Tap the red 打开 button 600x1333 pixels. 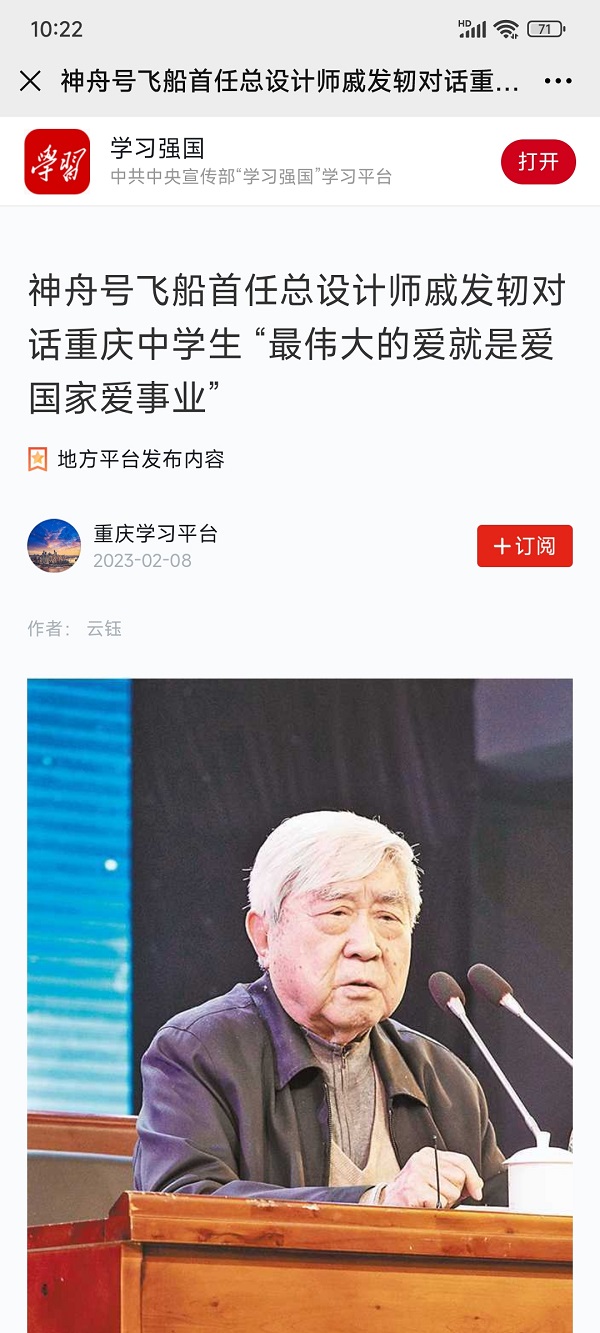tap(538, 161)
